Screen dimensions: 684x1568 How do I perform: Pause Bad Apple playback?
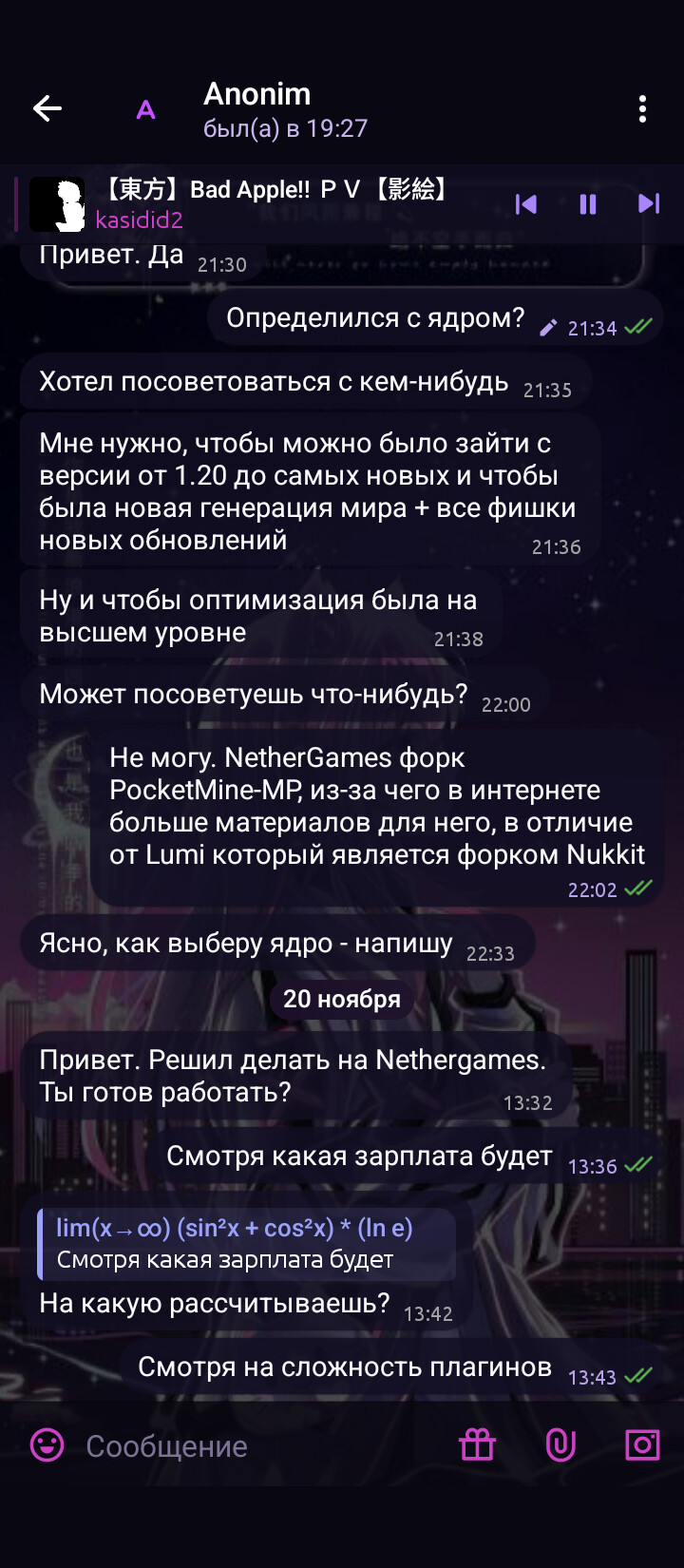click(588, 203)
